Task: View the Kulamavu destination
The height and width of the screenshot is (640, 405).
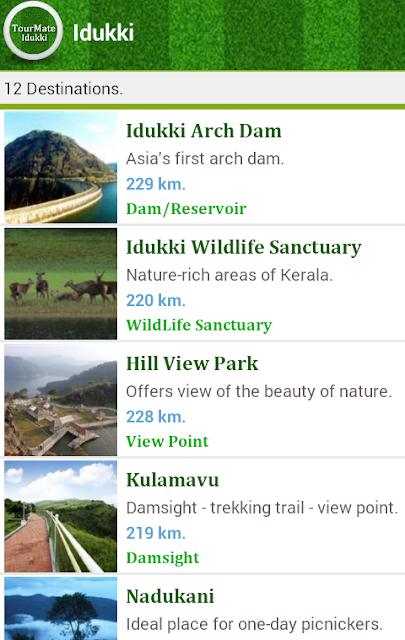Action: click(202, 516)
